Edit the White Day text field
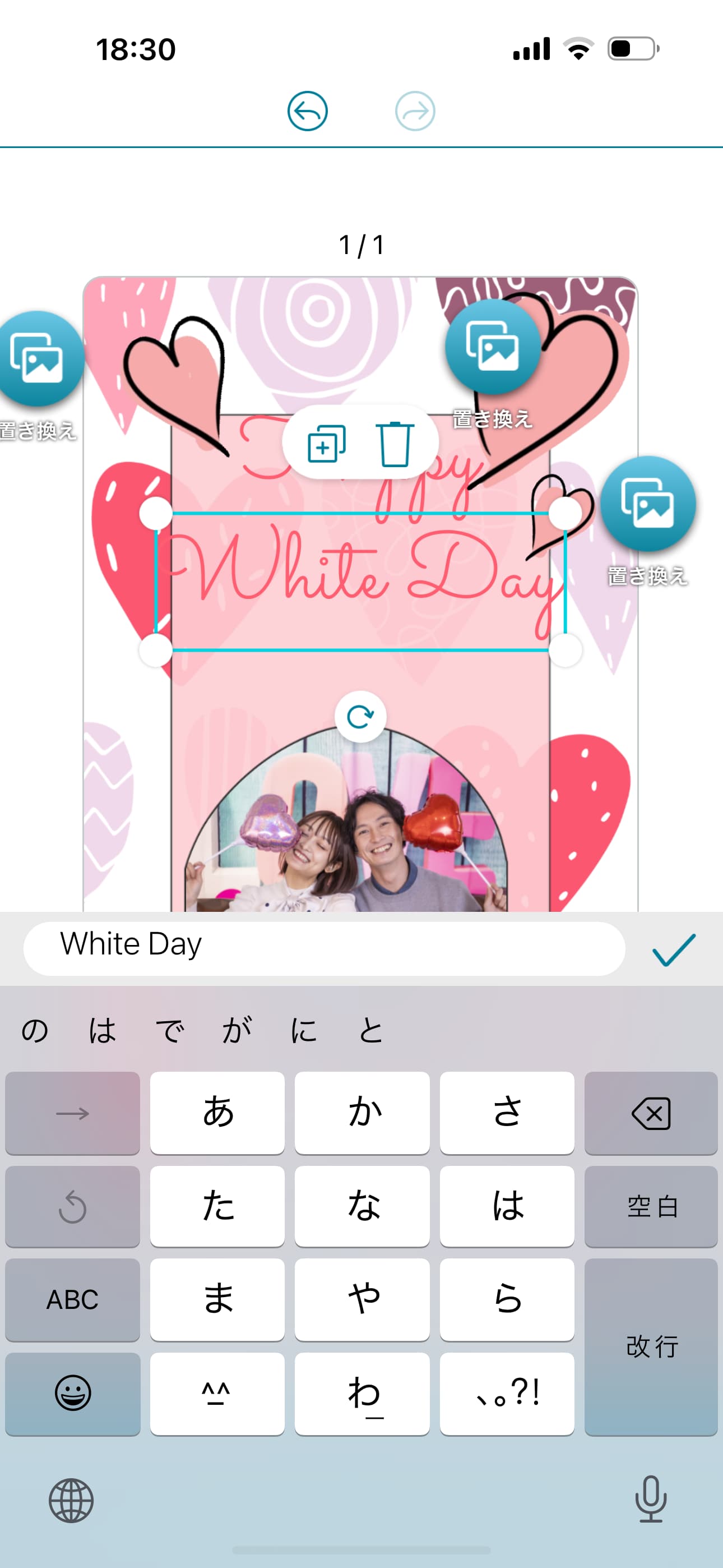The image size is (723, 1568). coord(324,948)
